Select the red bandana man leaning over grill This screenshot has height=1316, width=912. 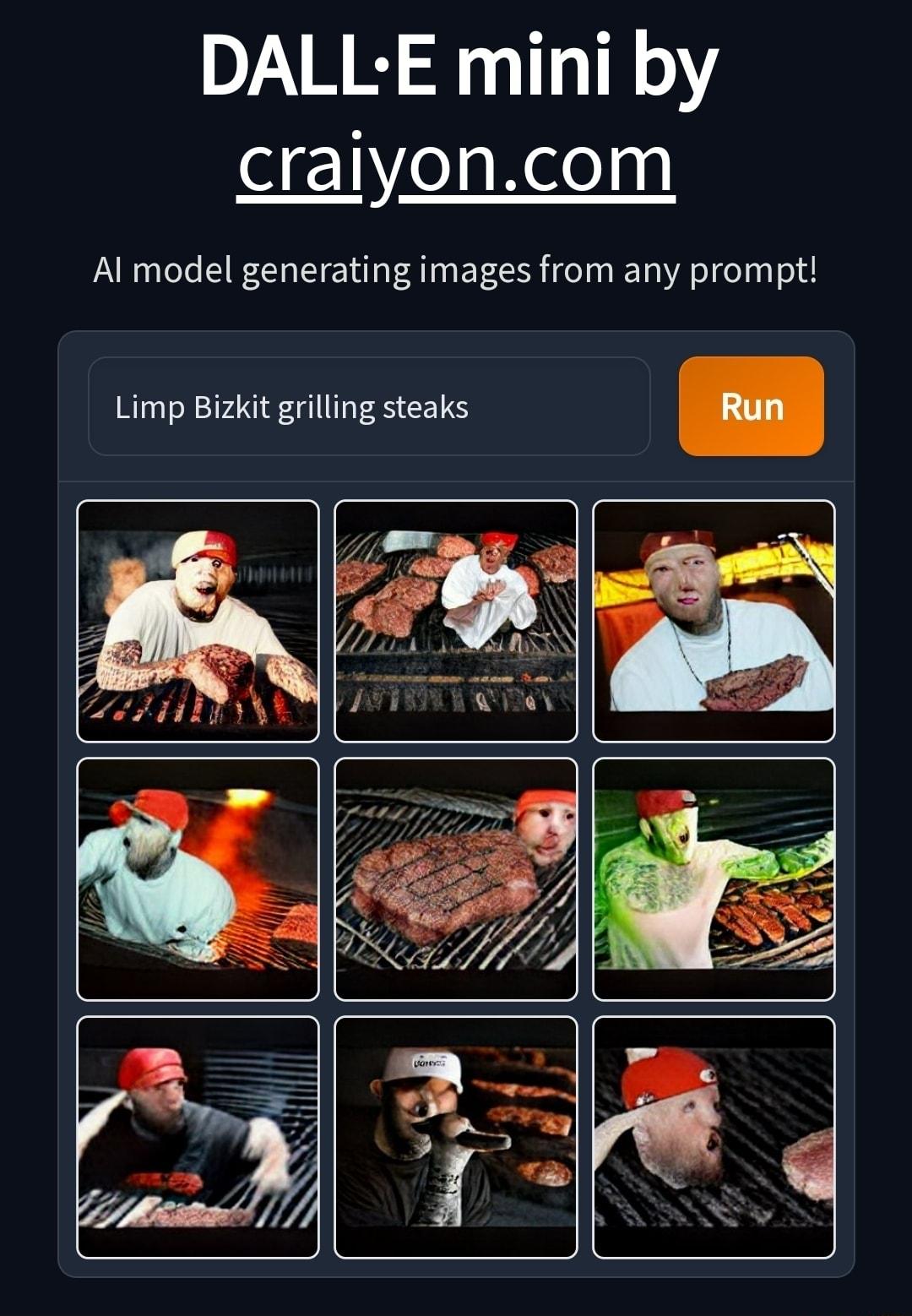pyautogui.click(x=198, y=1140)
